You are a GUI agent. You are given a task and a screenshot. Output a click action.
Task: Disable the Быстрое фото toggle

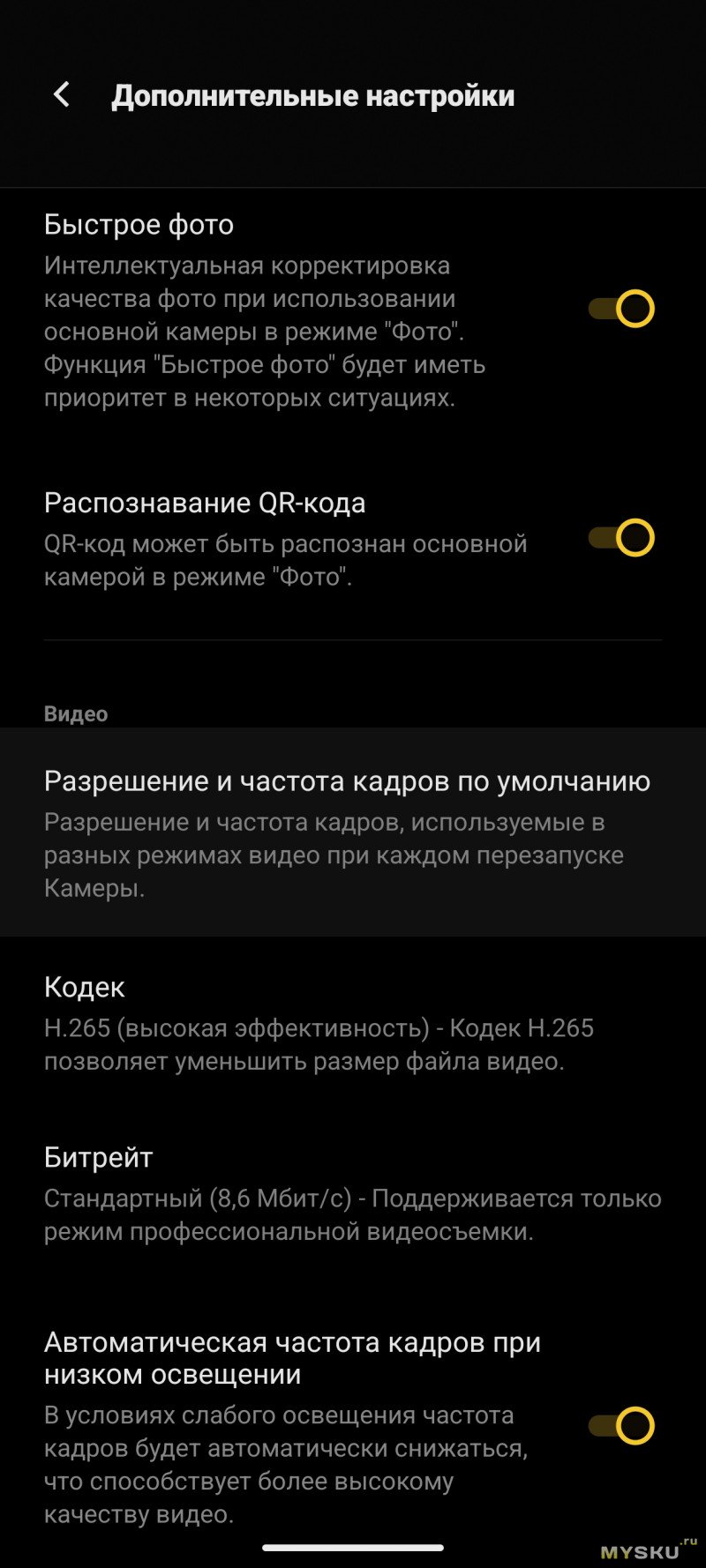[x=622, y=309]
